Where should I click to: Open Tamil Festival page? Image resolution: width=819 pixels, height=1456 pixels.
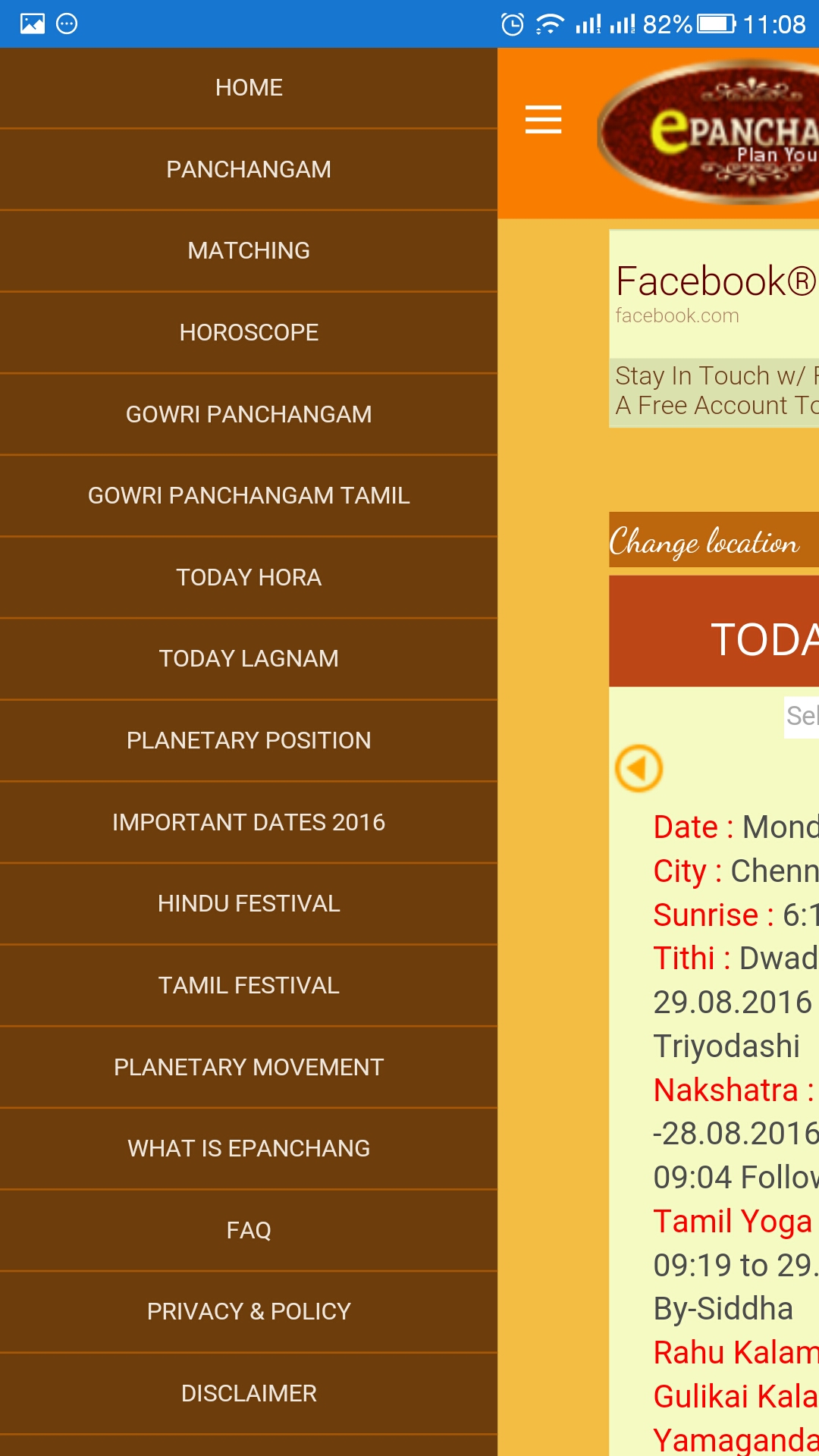pos(249,986)
